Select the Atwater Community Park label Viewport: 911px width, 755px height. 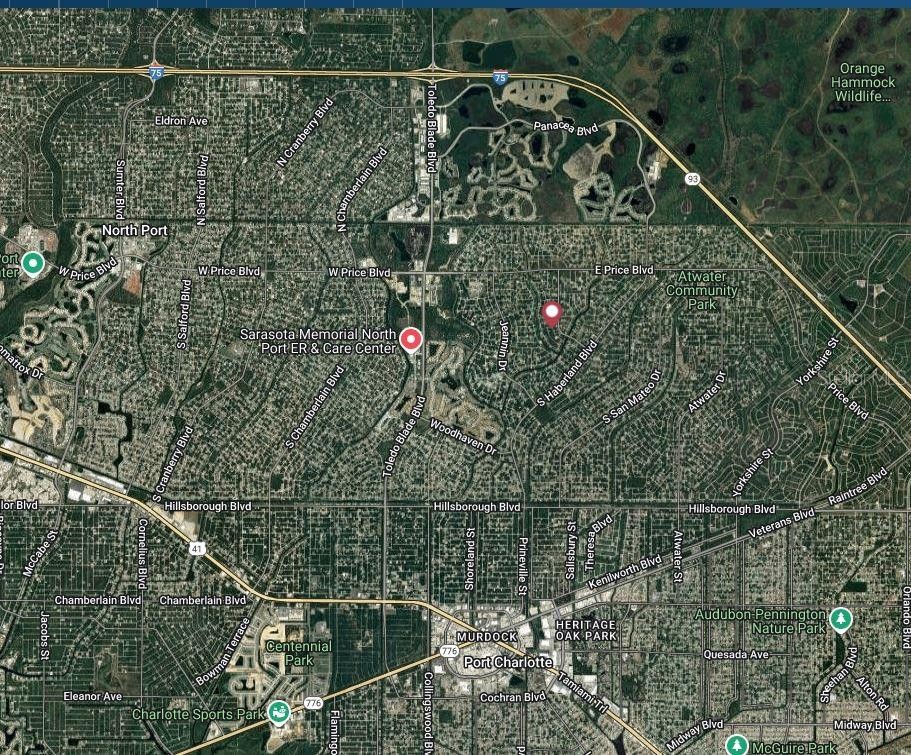click(x=701, y=291)
